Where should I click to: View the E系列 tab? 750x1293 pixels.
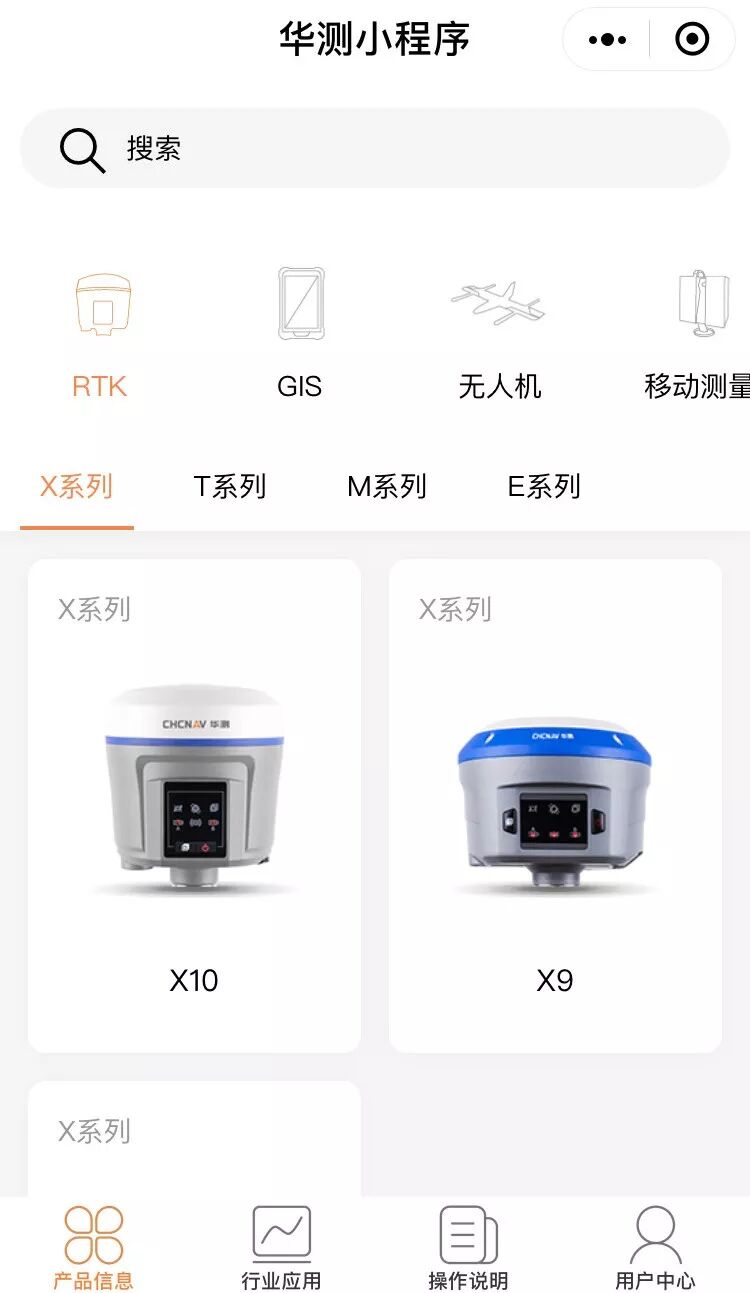[544, 487]
